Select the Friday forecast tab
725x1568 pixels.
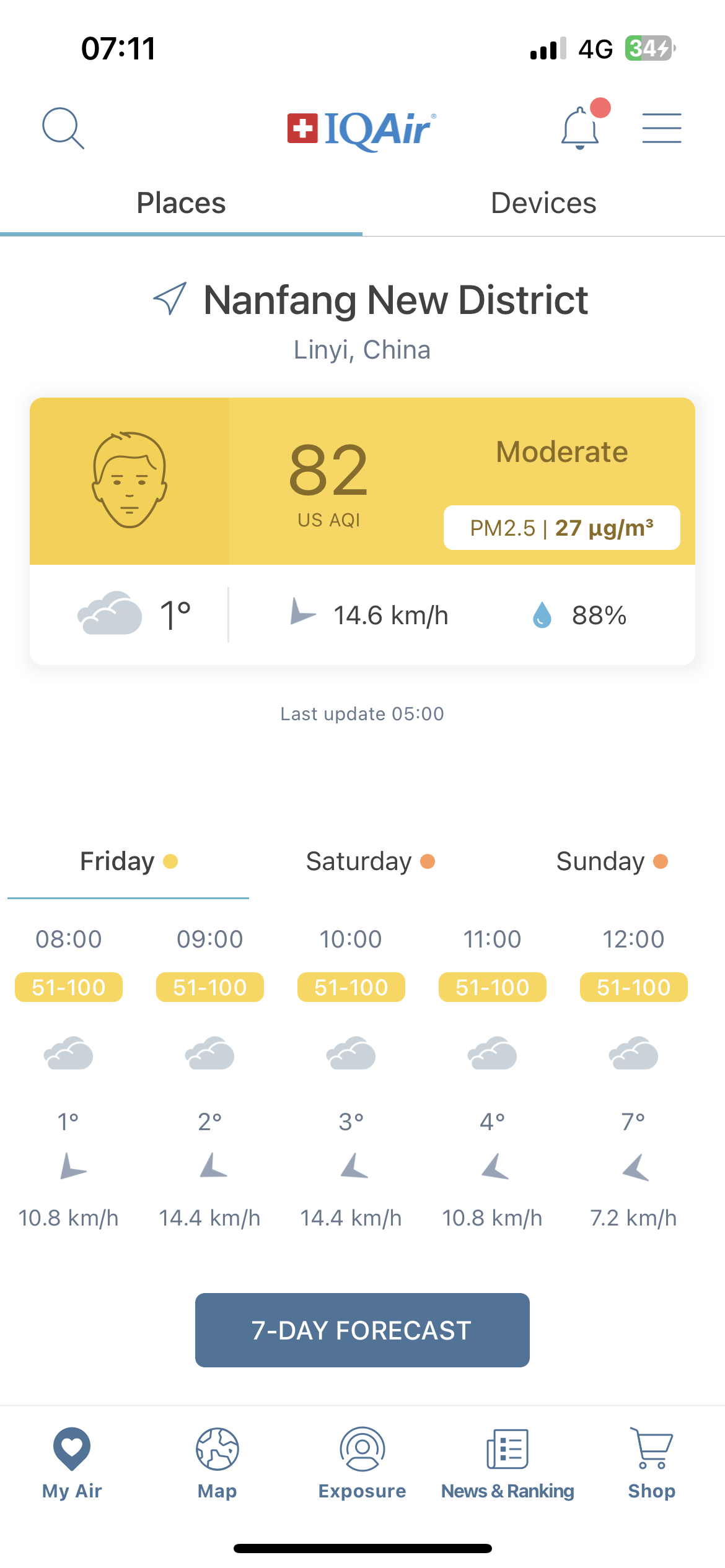[x=128, y=861]
